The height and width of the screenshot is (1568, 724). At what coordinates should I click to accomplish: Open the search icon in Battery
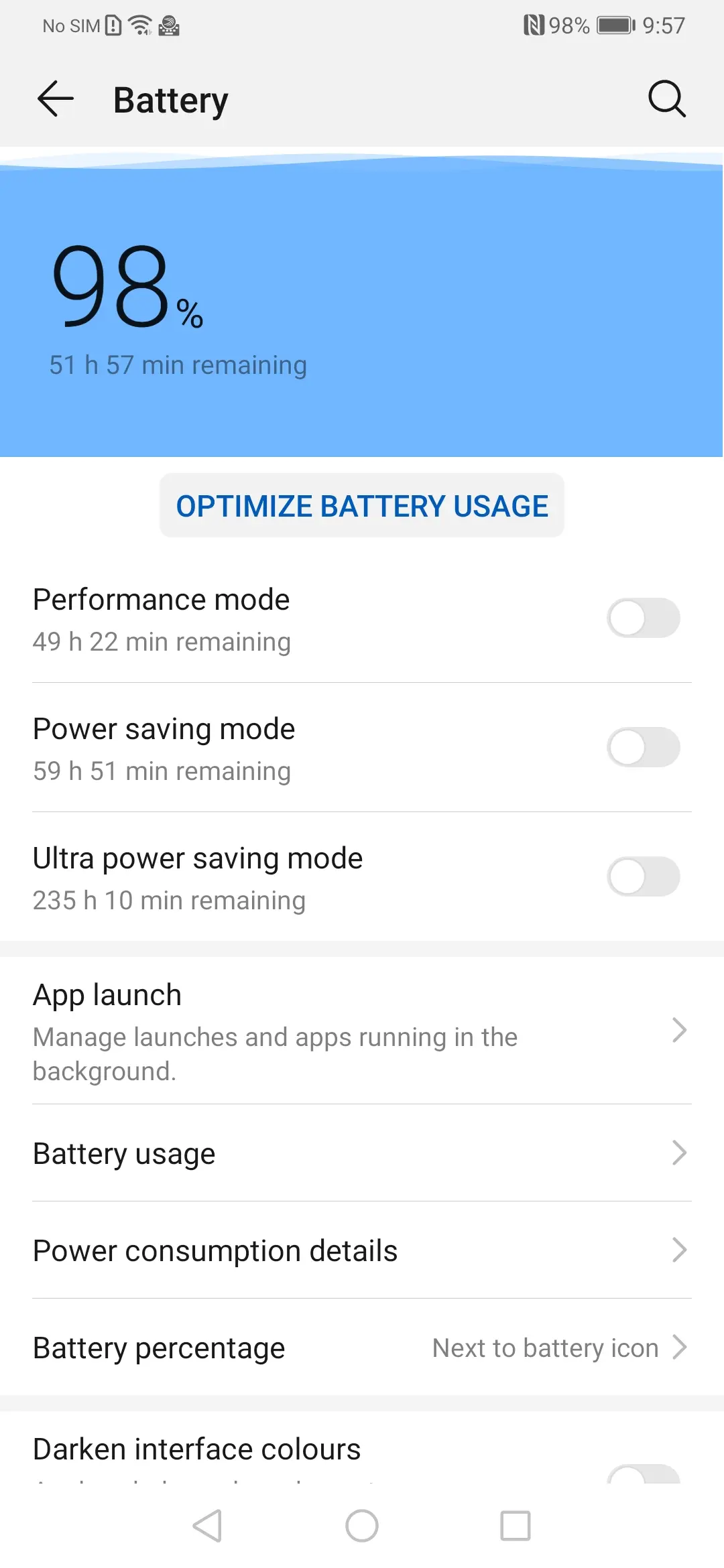[x=666, y=100]
